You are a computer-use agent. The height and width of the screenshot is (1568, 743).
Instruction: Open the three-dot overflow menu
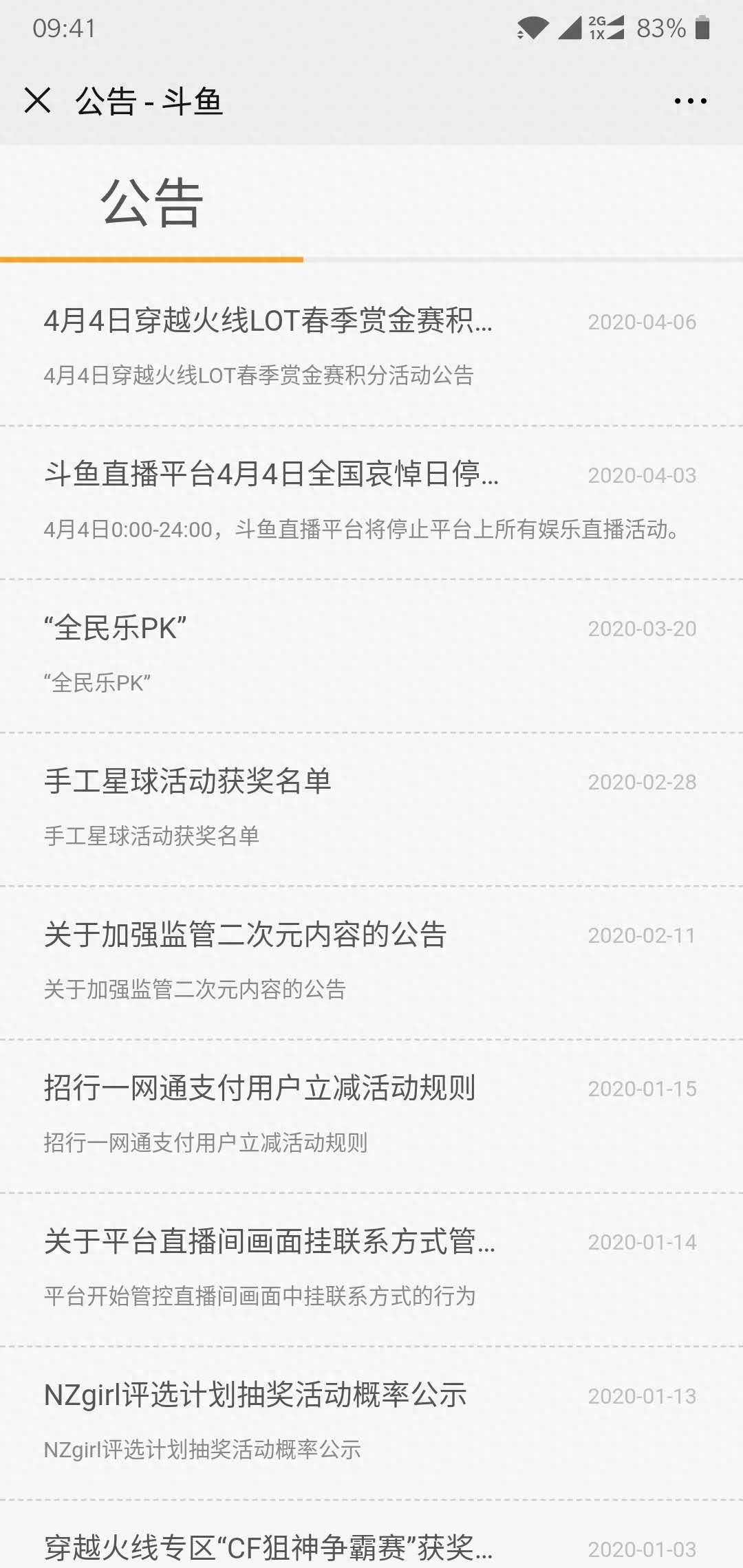690,101
